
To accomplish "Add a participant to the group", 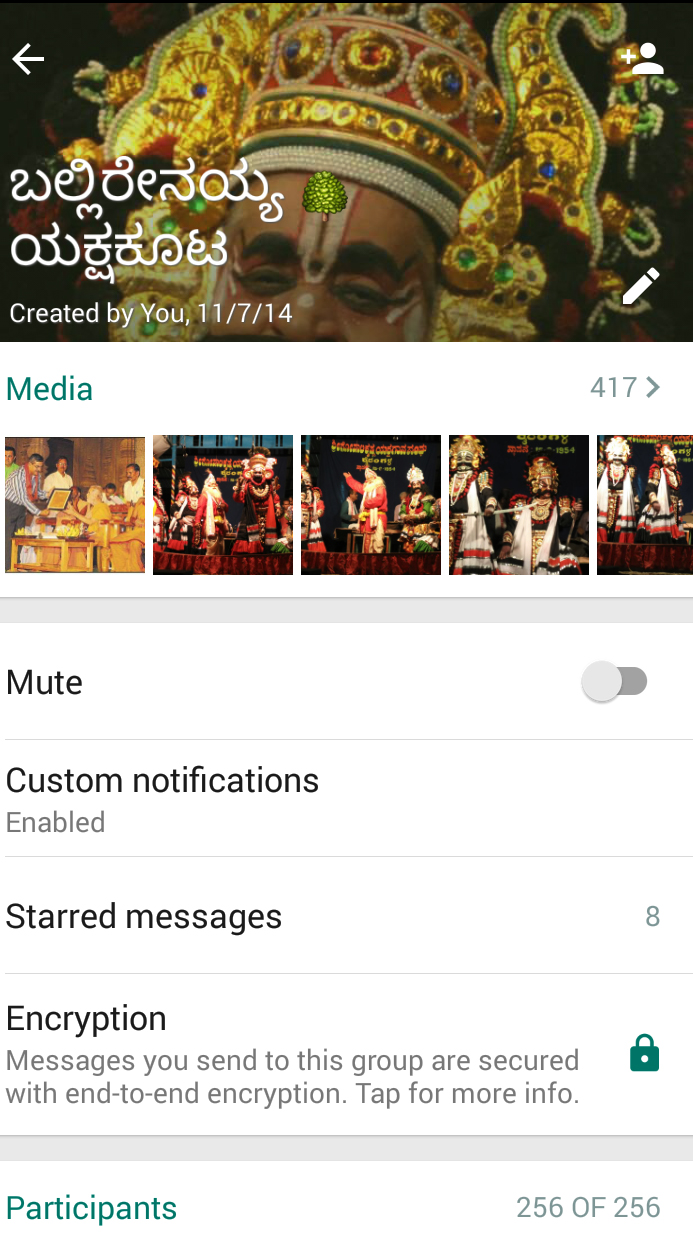I will [x=642, y=58].
